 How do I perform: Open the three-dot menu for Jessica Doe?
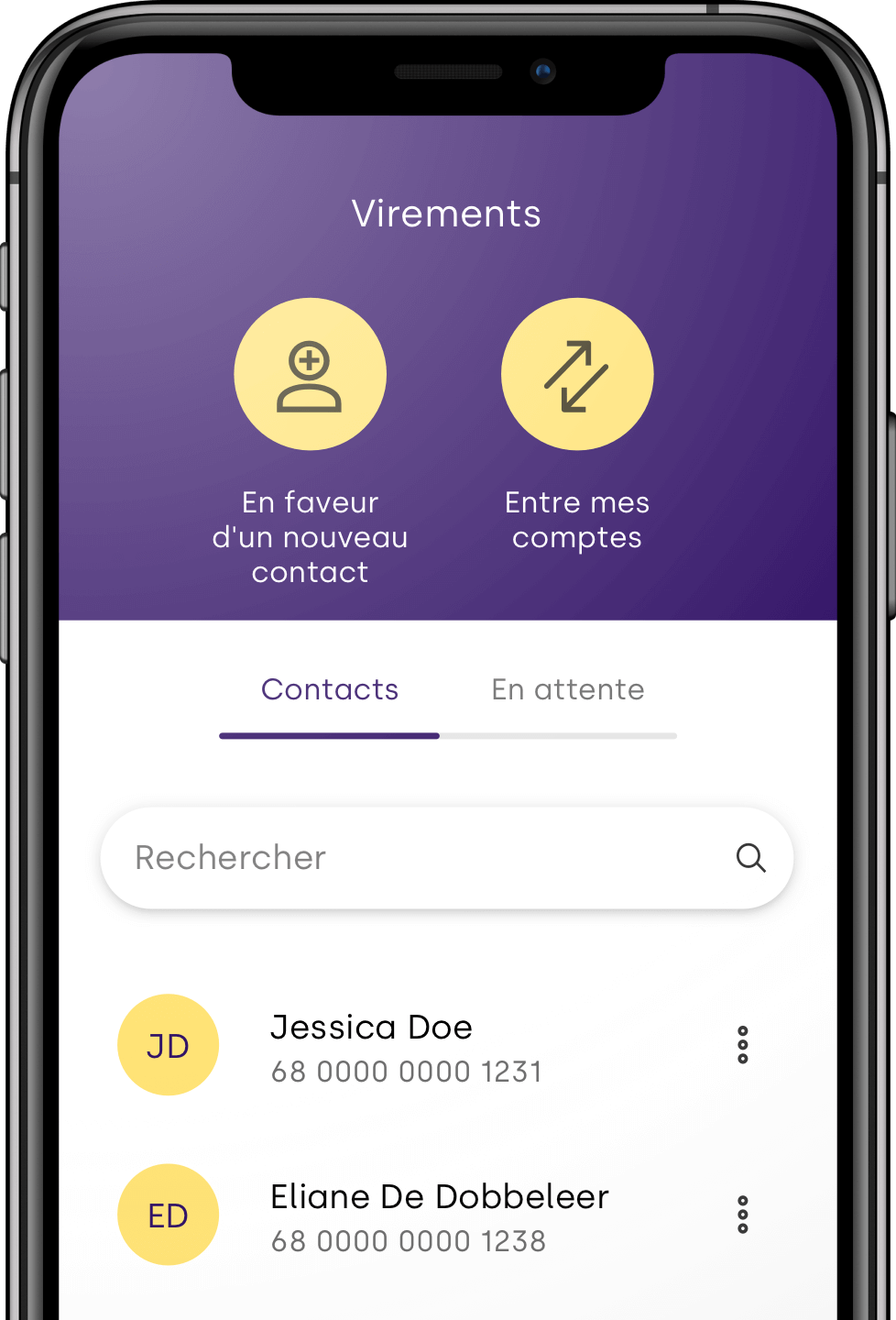(743, 1045)
